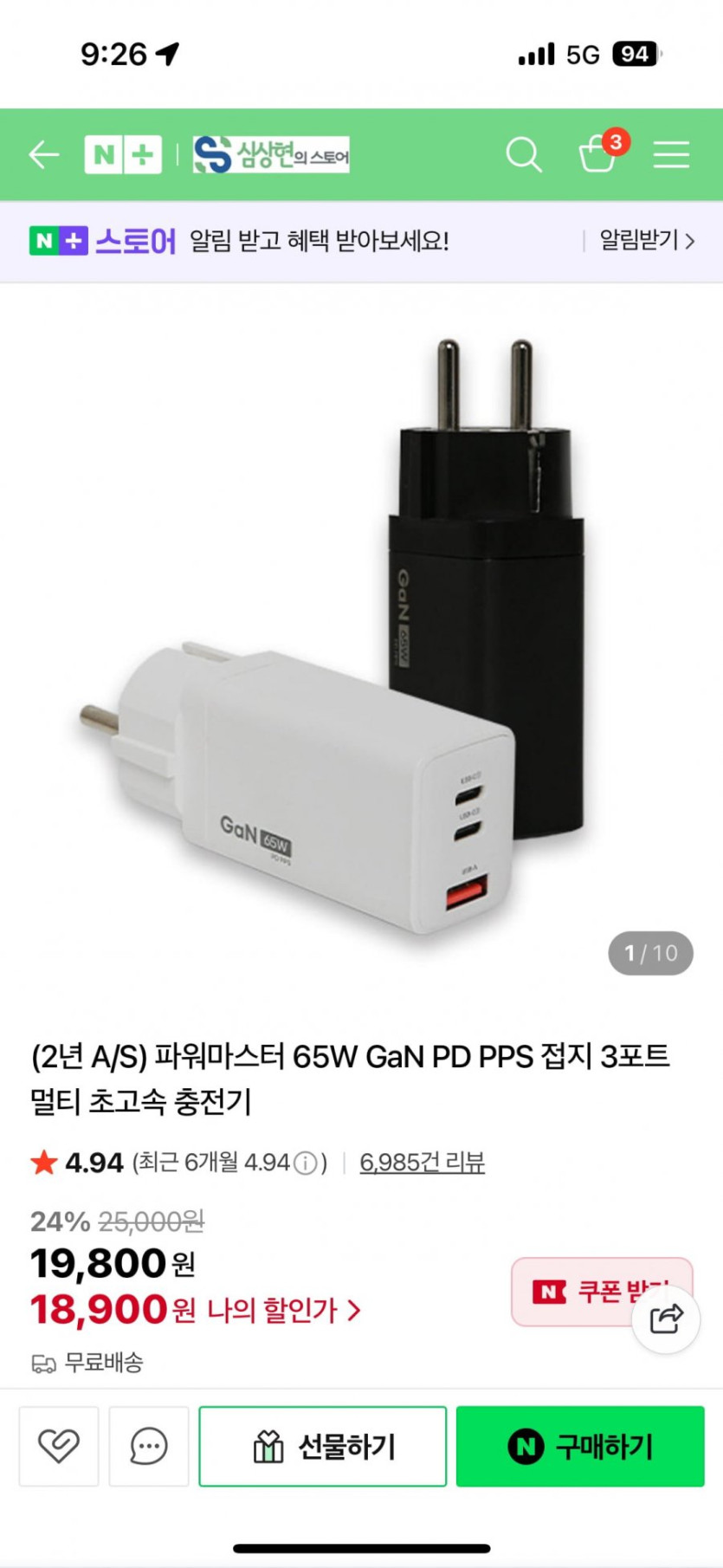
Task: Open the N+ store home logo
Action: [x=123, y=155]
